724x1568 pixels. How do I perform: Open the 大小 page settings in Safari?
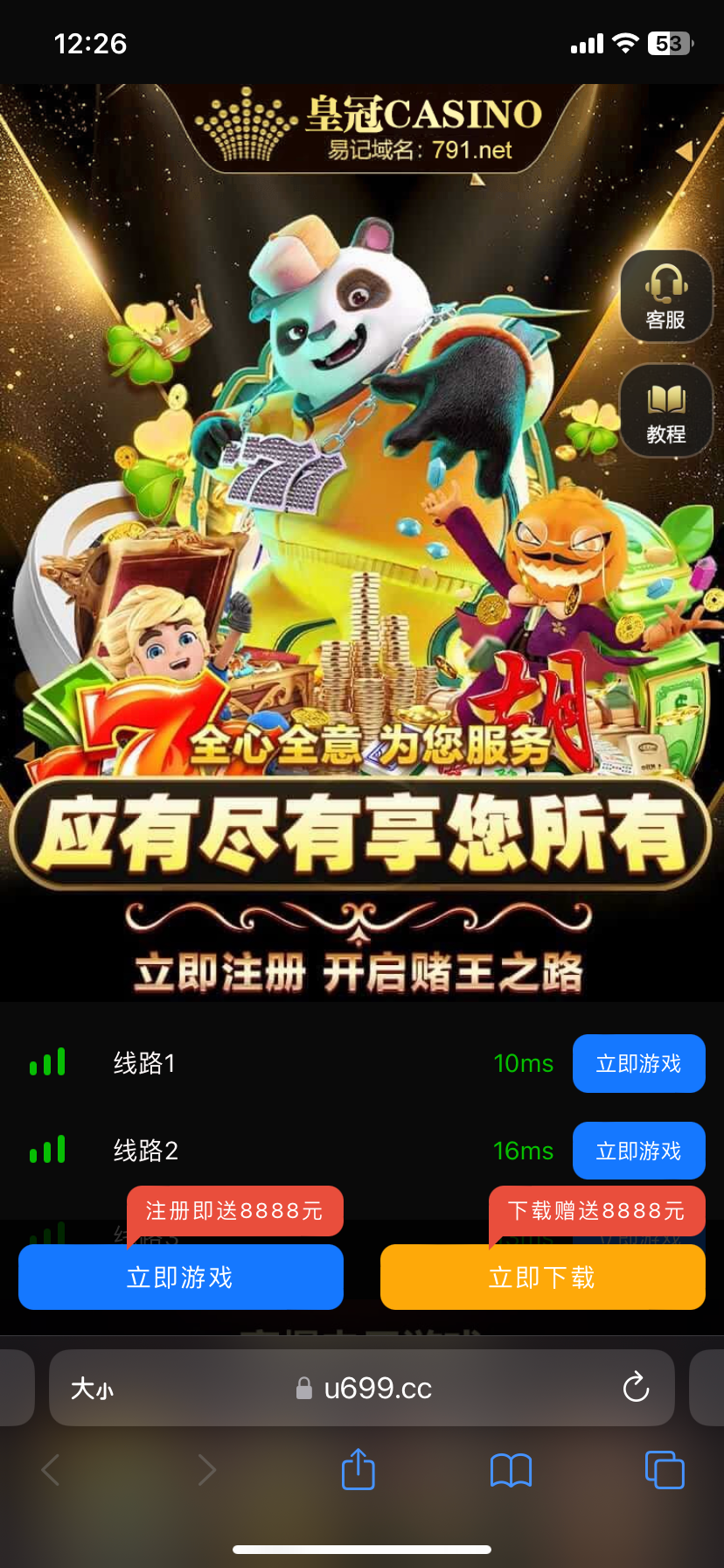click(x=92, y=1389)
